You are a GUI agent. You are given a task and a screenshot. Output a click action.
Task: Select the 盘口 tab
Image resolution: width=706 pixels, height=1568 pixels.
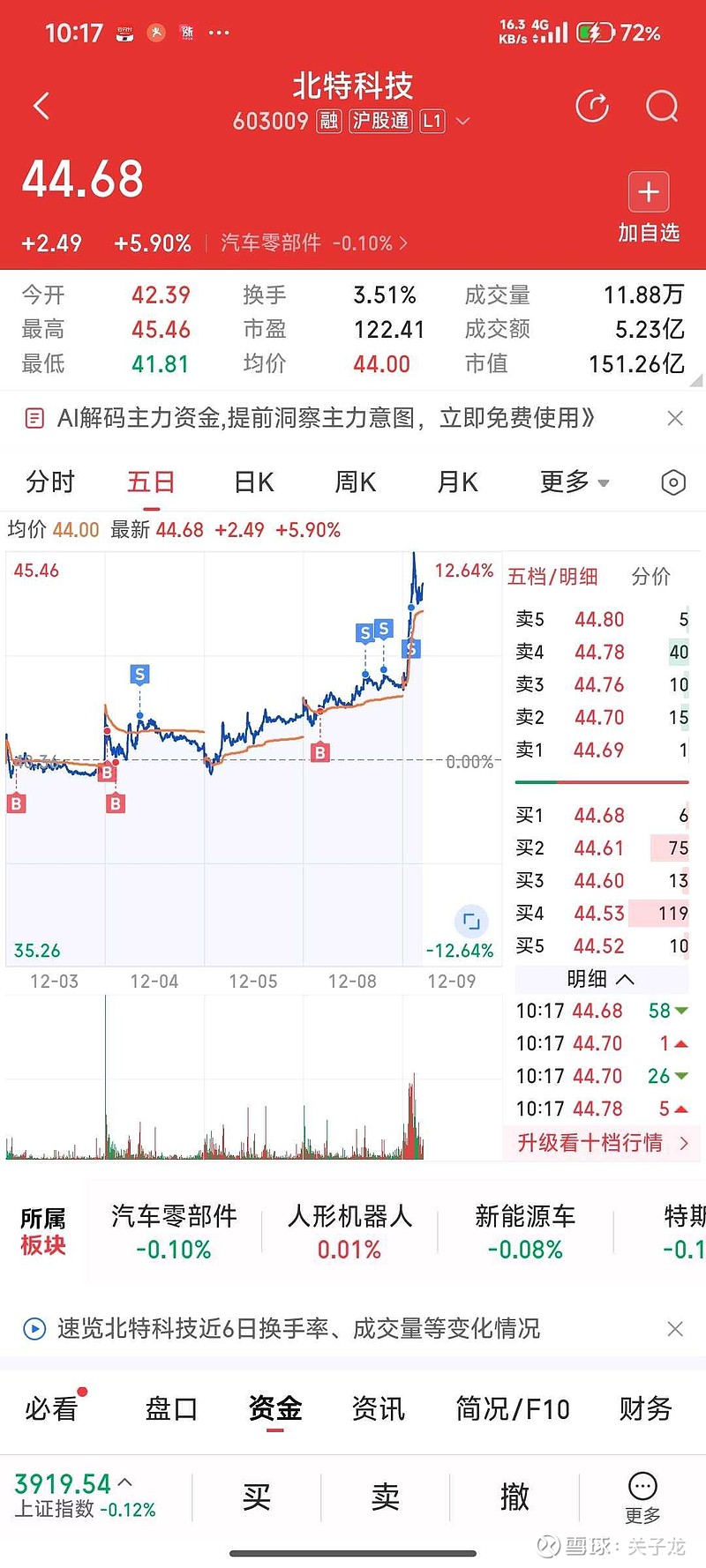169,1410
